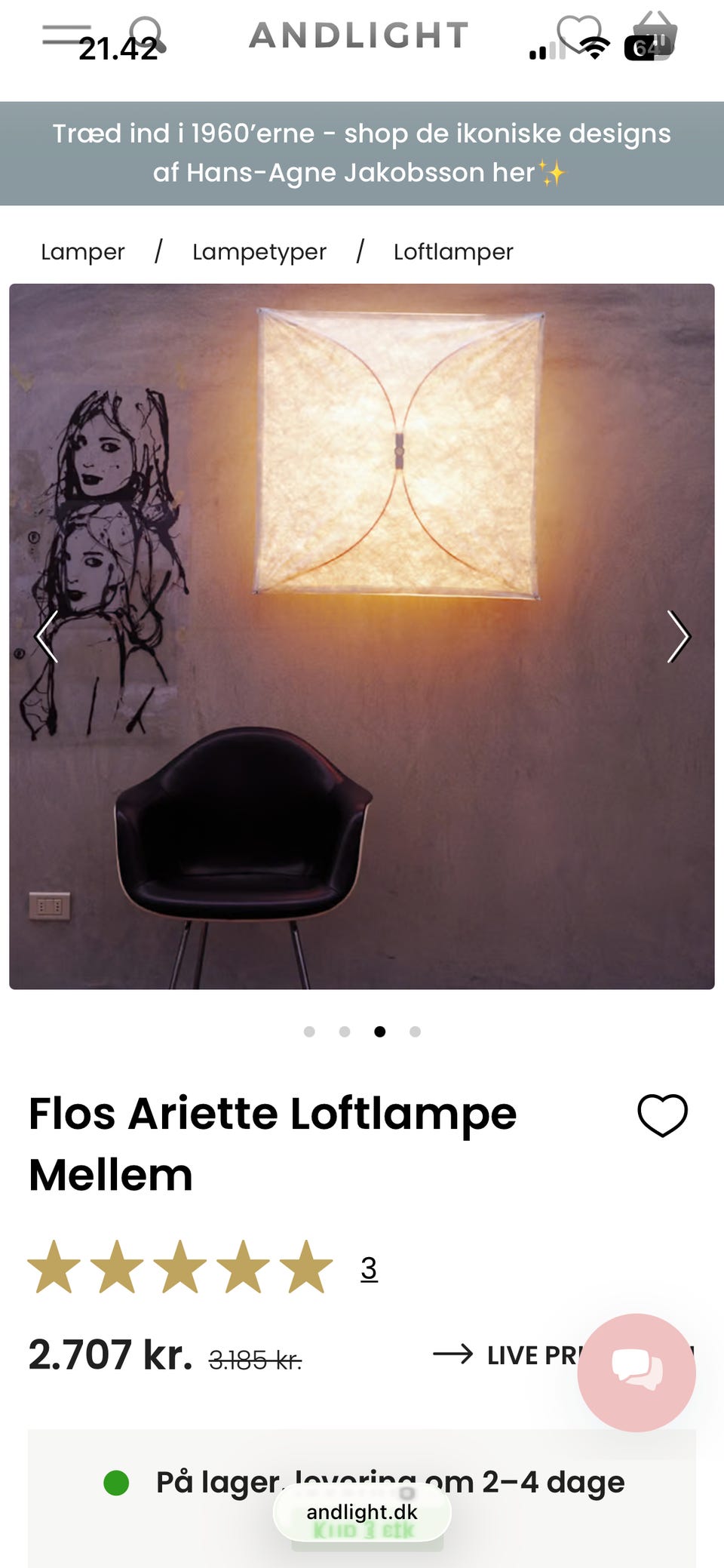Screen dimensions: 724x1568
Task: Open the Lamper breadcrumb
Action: pos(82,251)
